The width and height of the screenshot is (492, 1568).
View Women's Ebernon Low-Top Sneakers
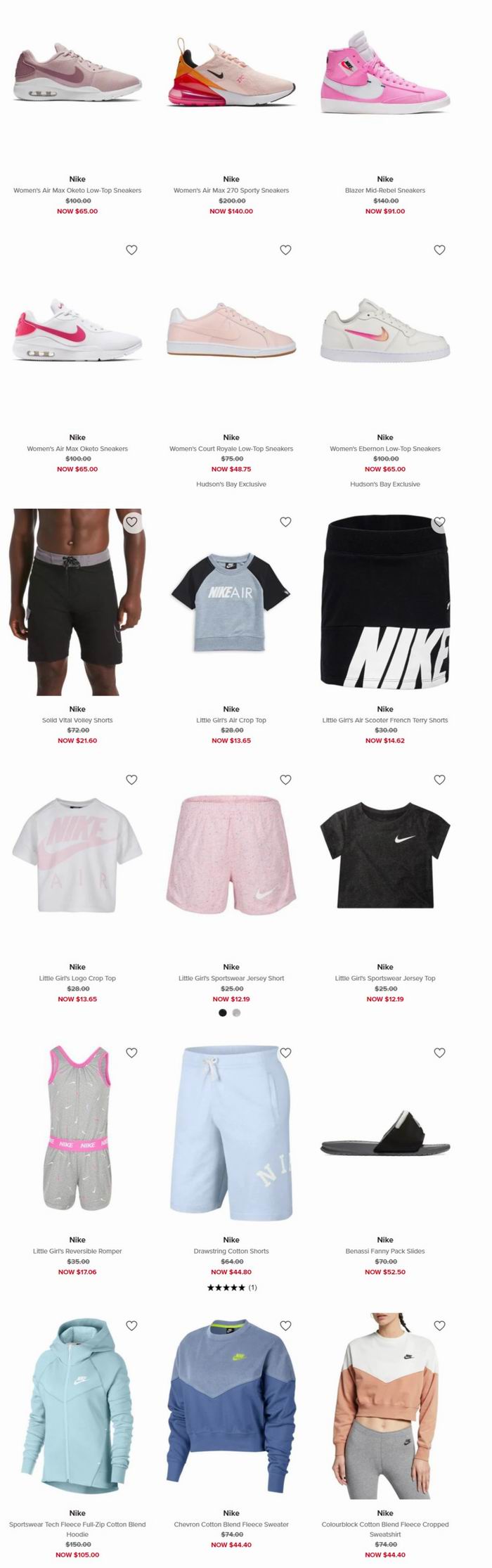click(384, 449)
